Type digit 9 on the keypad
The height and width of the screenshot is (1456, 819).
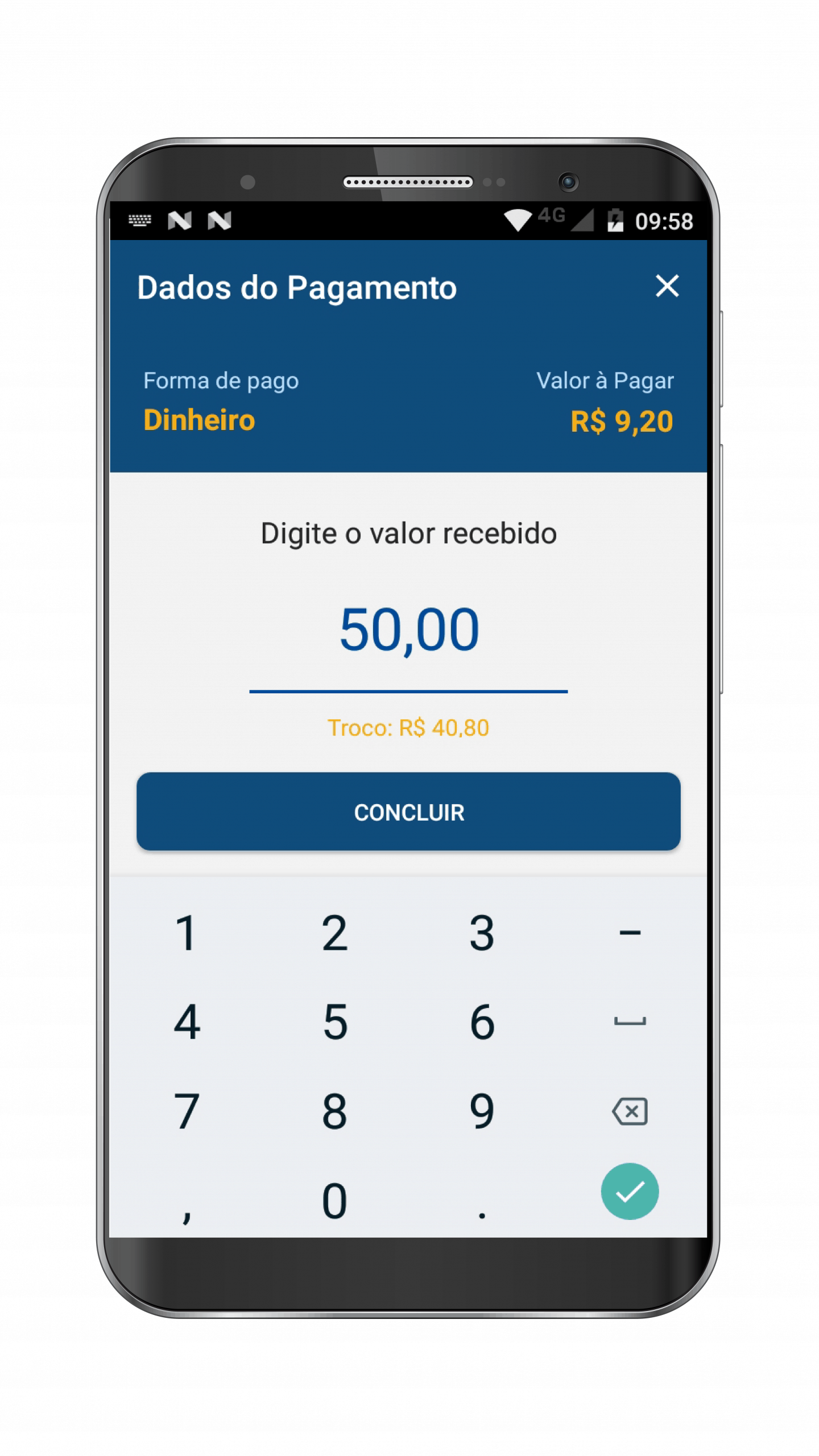(x=482, y=1111)
